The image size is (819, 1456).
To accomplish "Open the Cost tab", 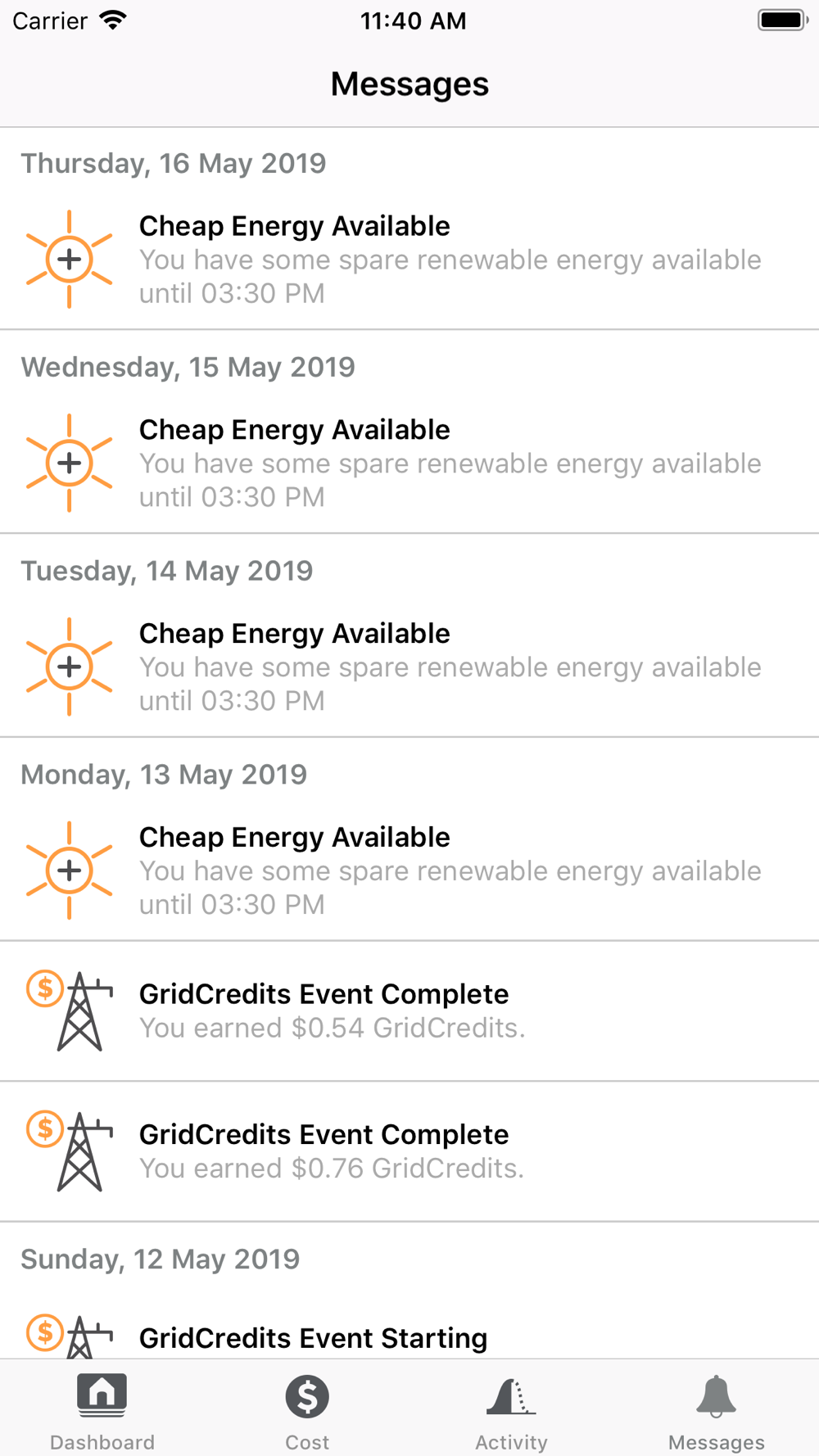I will [x=307, y=1410].
